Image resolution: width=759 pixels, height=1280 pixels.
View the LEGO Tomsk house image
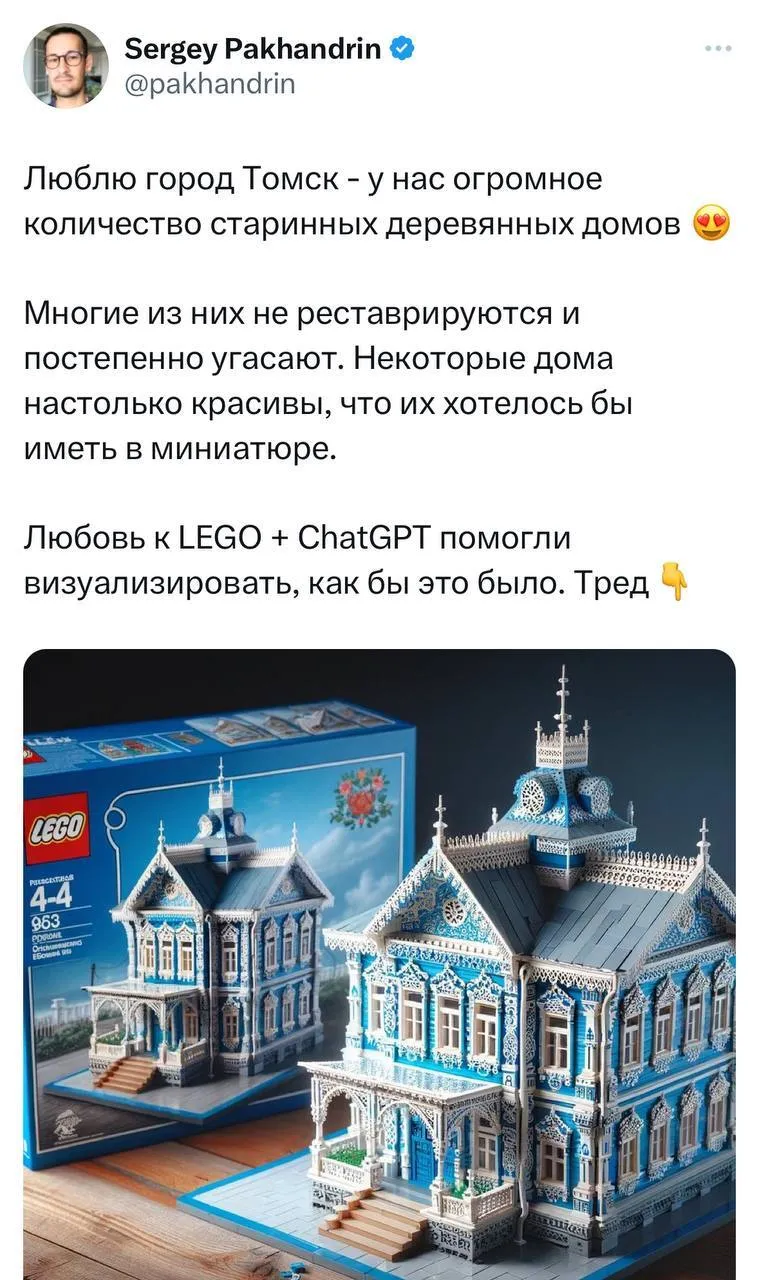coord(379,964)
